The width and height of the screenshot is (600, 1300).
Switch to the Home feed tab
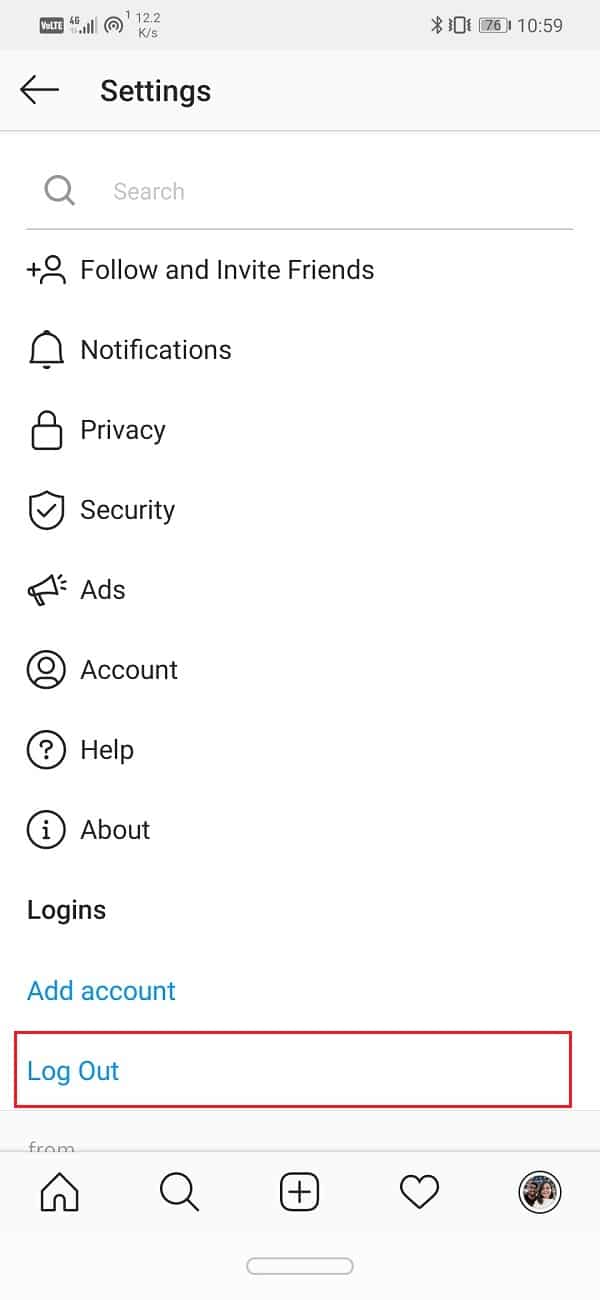coord(60,1191)
